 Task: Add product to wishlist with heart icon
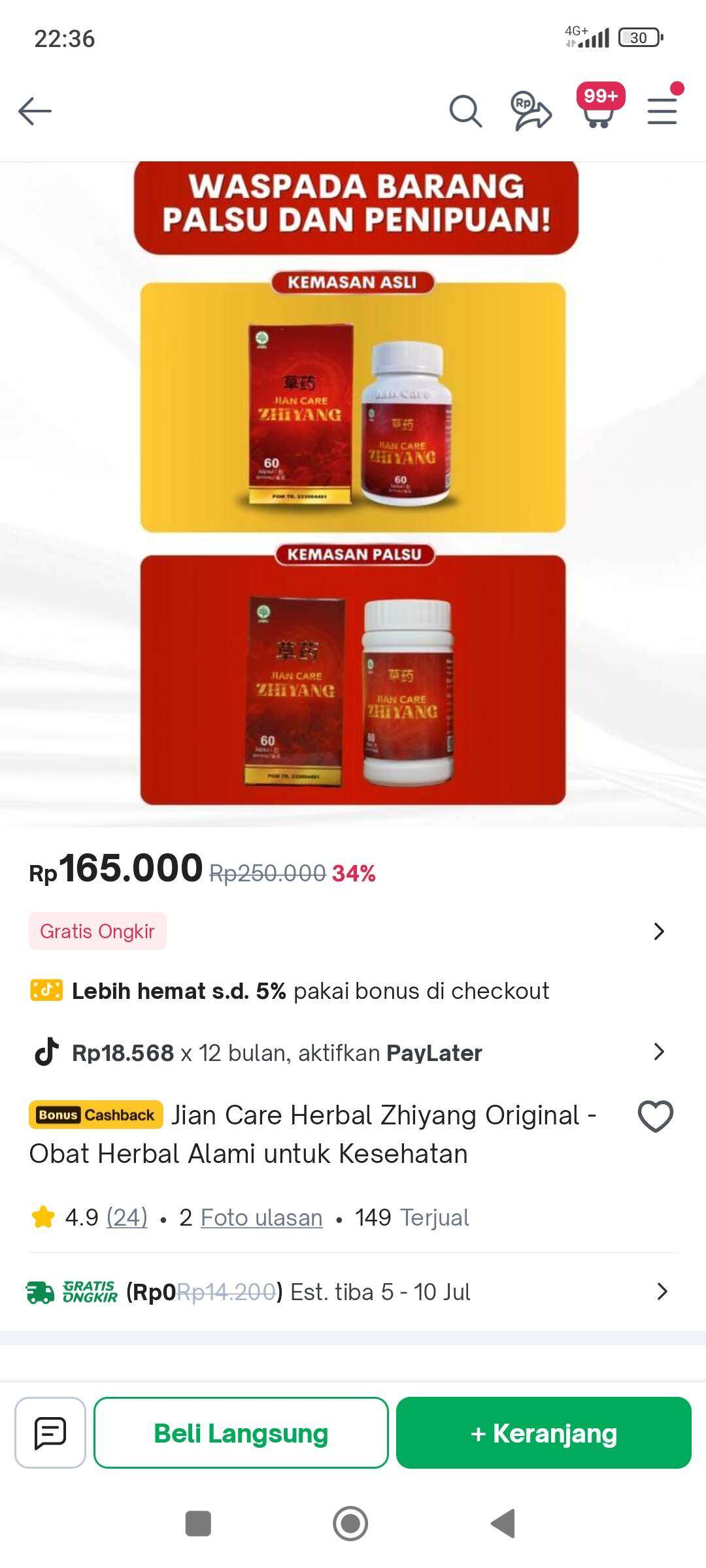pos(655,1116)
